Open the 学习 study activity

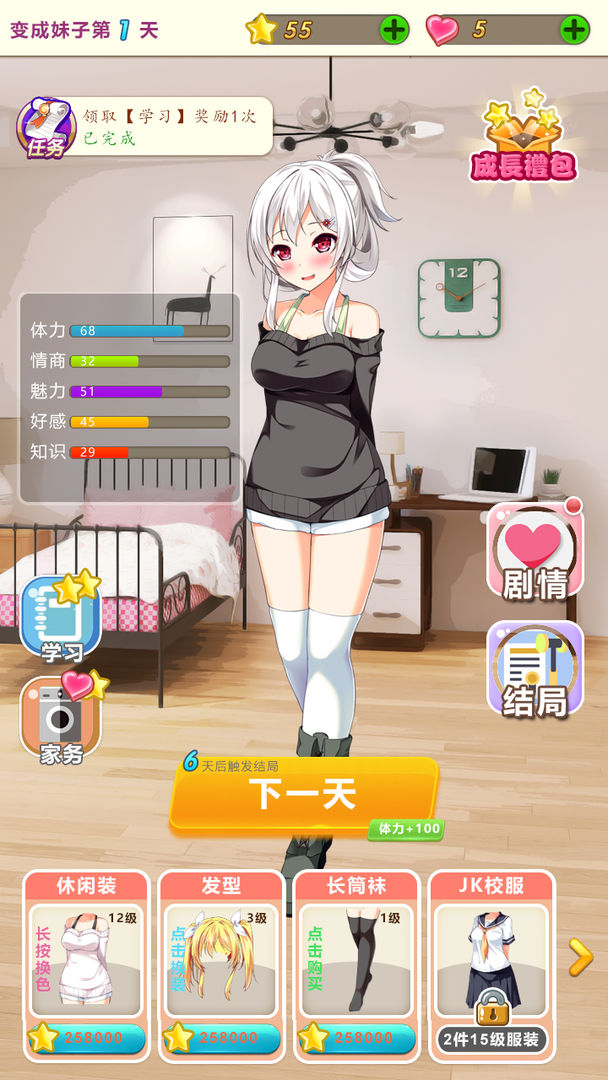[61, 616]
